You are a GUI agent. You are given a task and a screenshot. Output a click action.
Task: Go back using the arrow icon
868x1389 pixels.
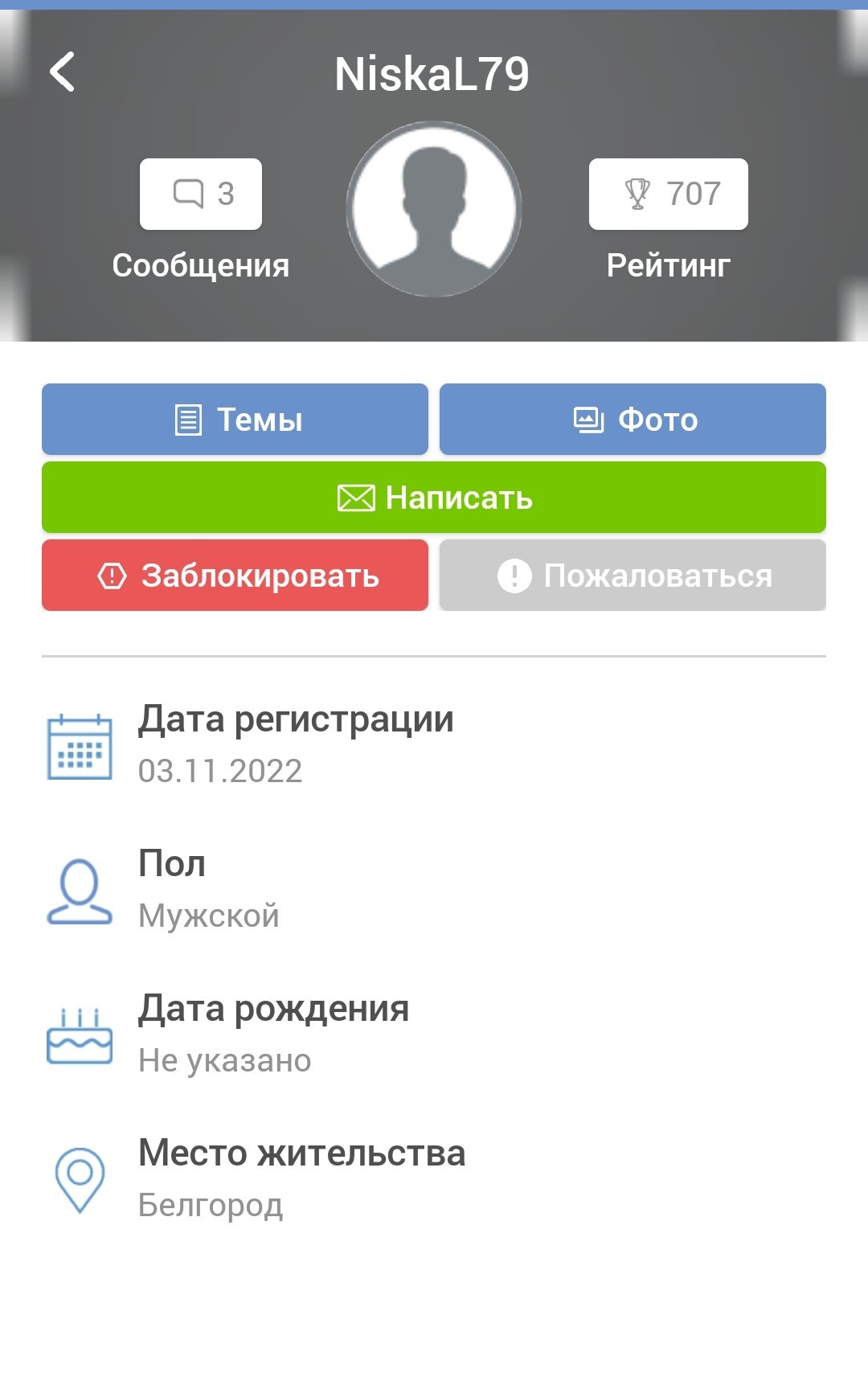pyautogui.click(x=62, y=72)
